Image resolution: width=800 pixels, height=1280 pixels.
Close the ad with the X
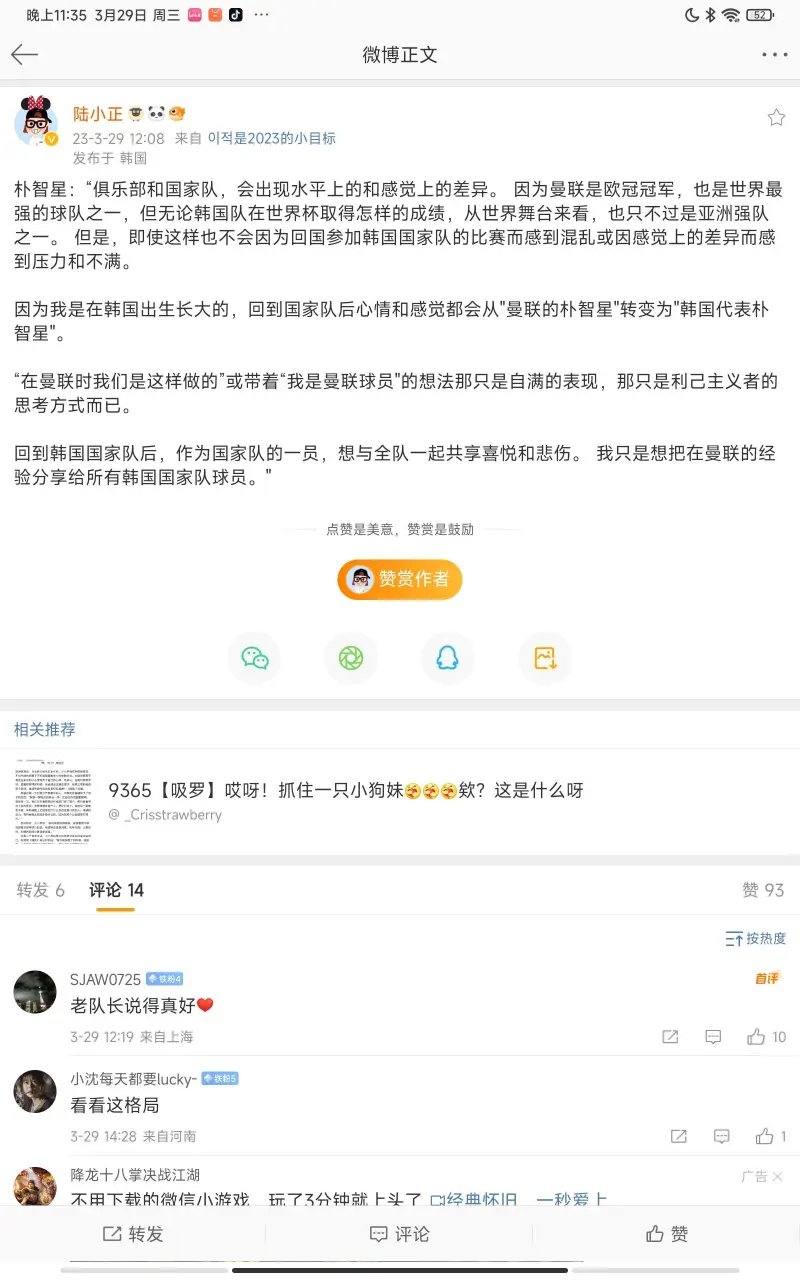click(778, 1177)
